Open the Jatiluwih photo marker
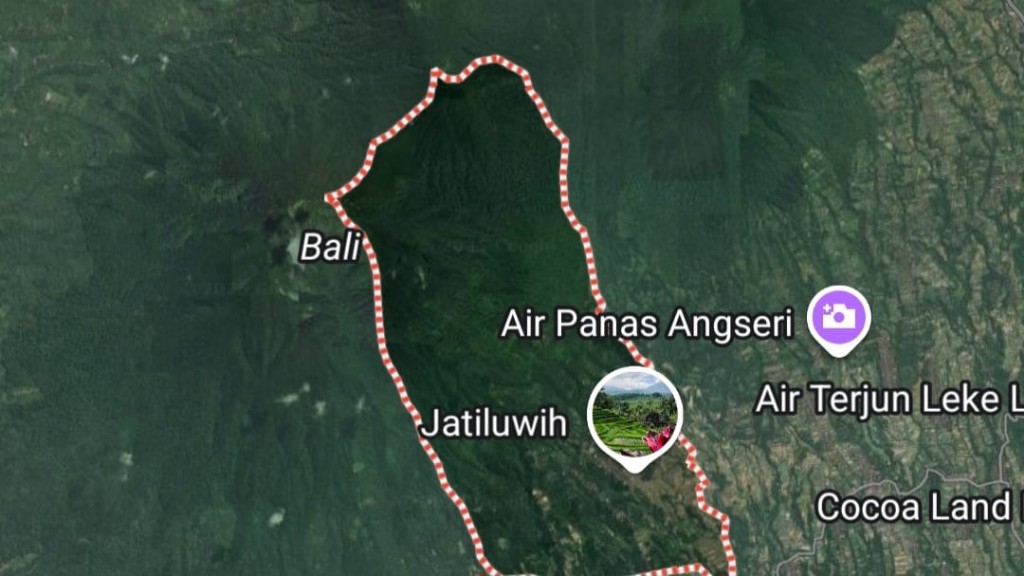This screenshot has height=576, width=1024. pyautogui.click(x=634, y=415)
